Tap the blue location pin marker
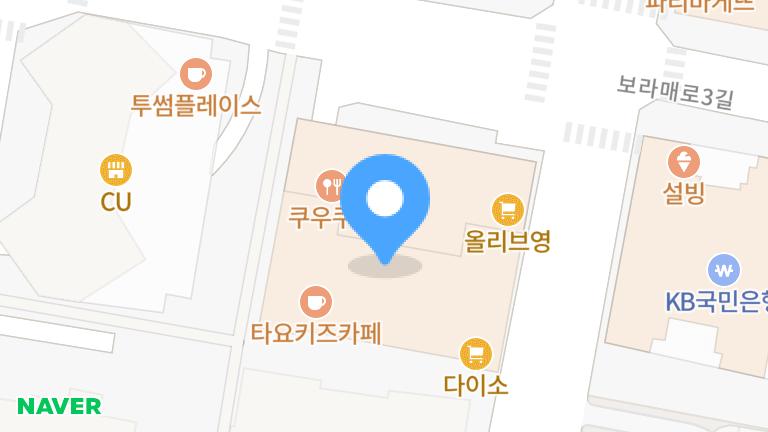Image resolution: width=768 pixels, height=432 pixels. click(385, 202)
